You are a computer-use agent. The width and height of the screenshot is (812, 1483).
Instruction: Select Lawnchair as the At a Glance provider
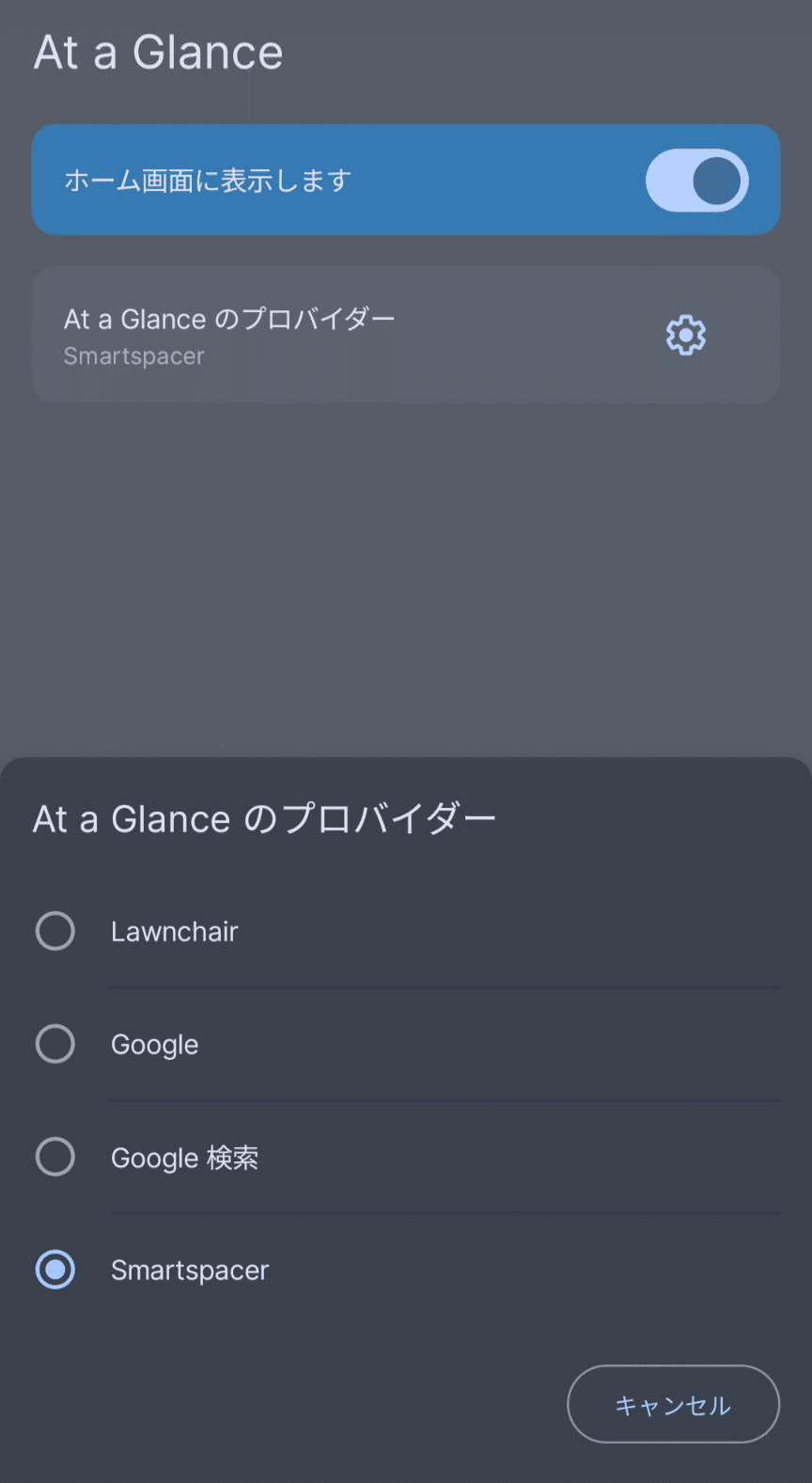[x=55, y=931]
